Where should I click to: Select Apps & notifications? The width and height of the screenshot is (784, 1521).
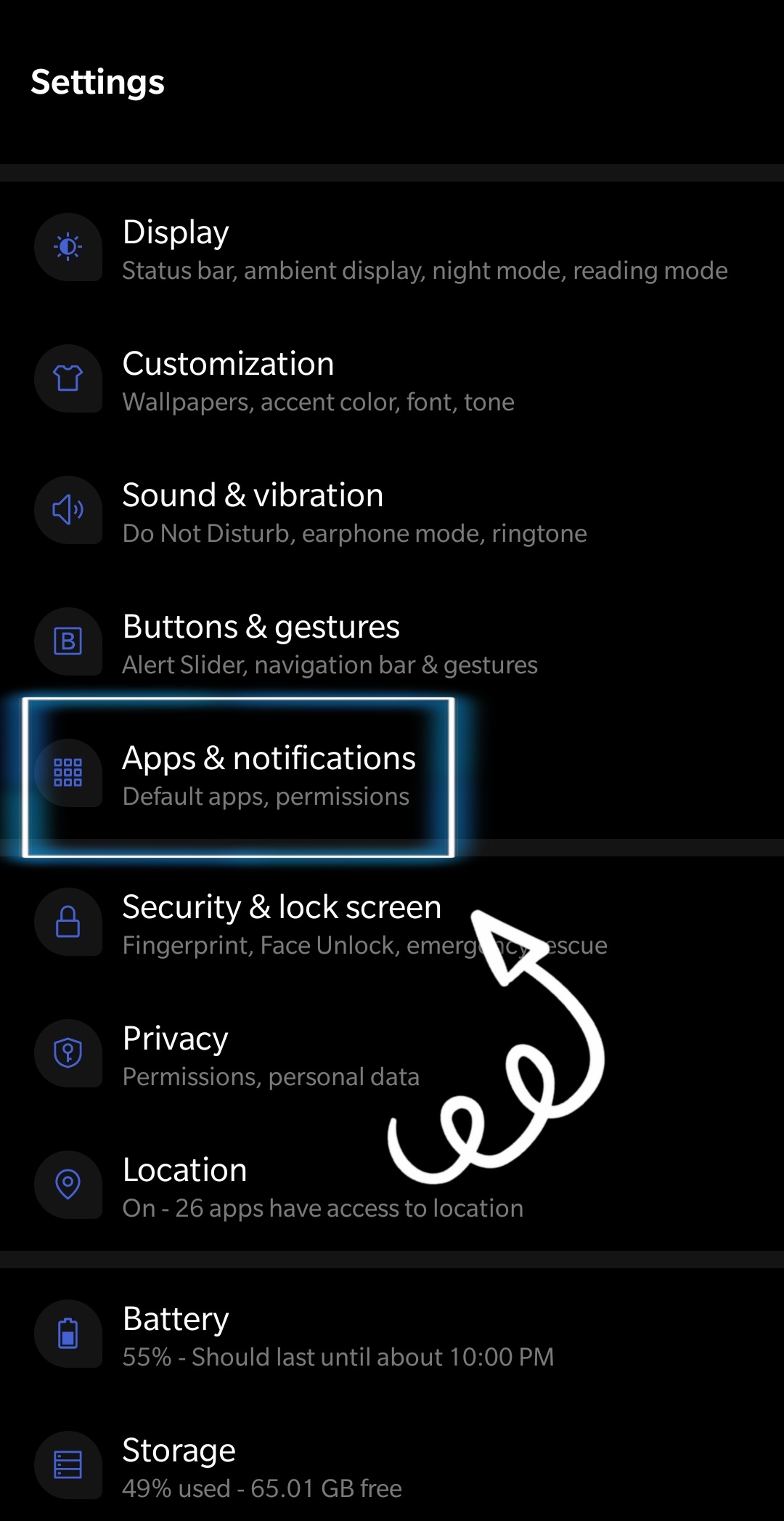(x=392, y=774)
